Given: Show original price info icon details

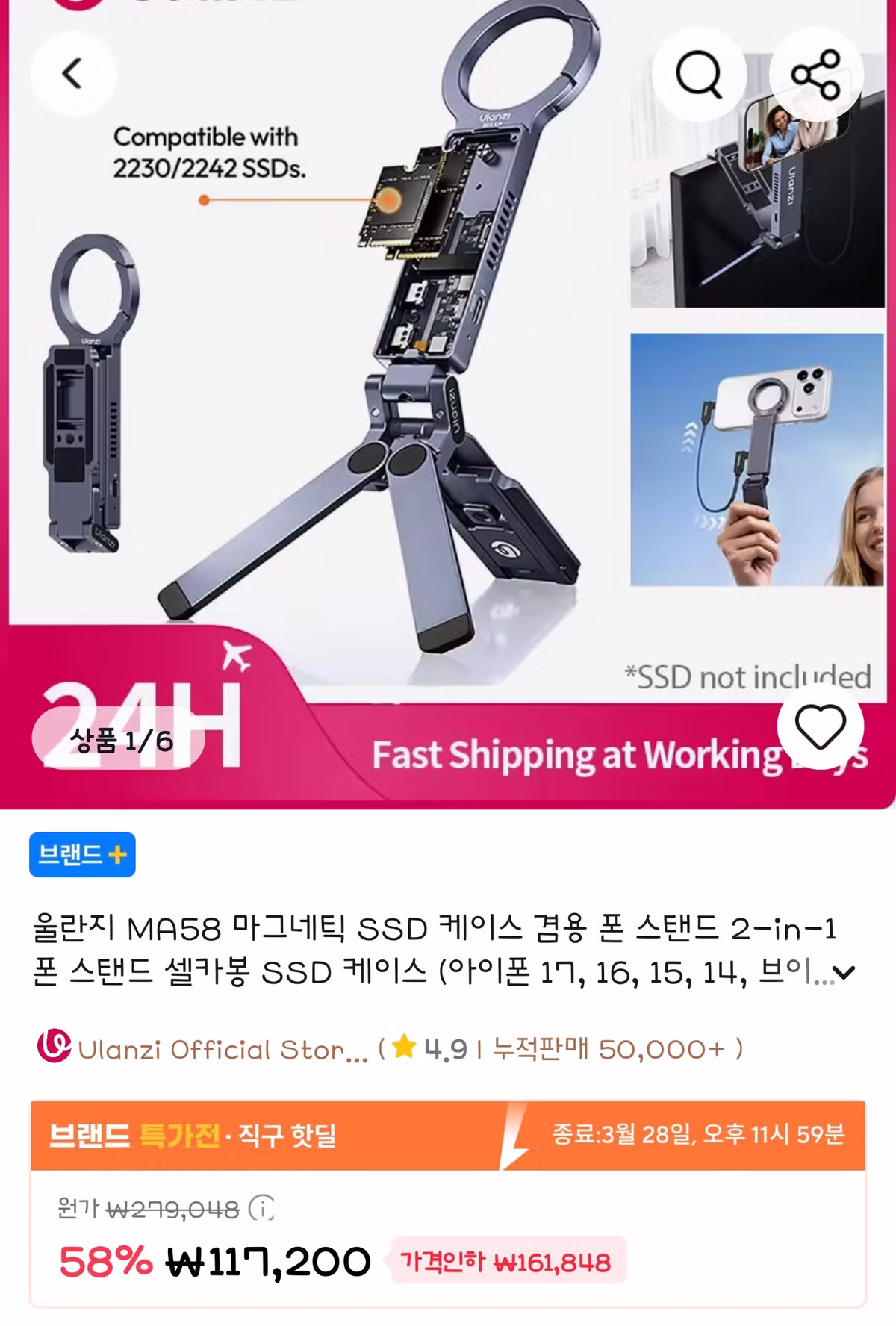Looking at the screenshot, I should [261, 1207].
